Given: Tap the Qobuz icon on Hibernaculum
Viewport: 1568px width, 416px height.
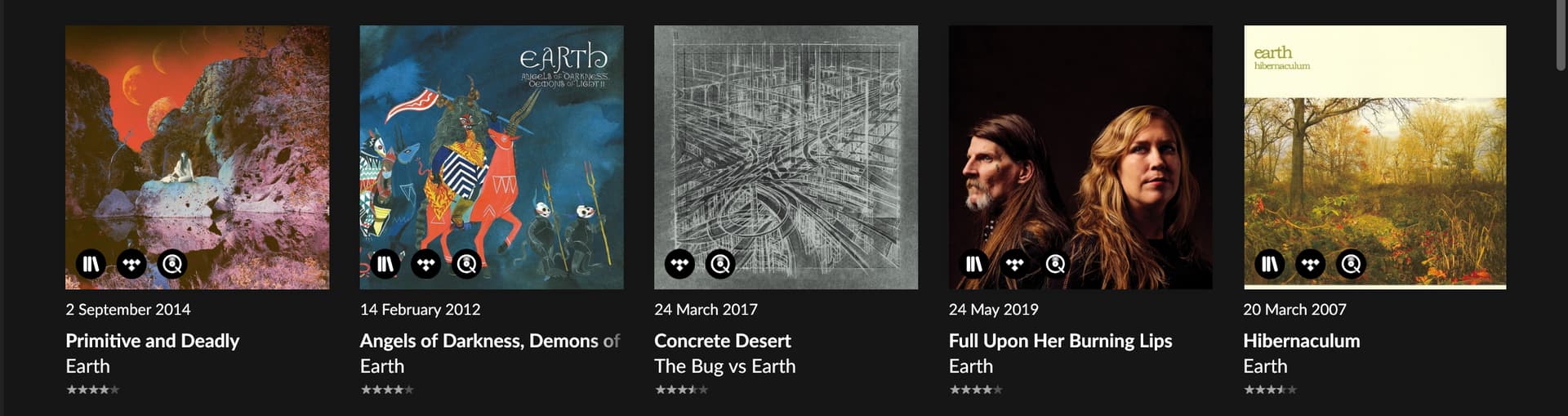Looking at the screenshot, I should [1351, 264].
